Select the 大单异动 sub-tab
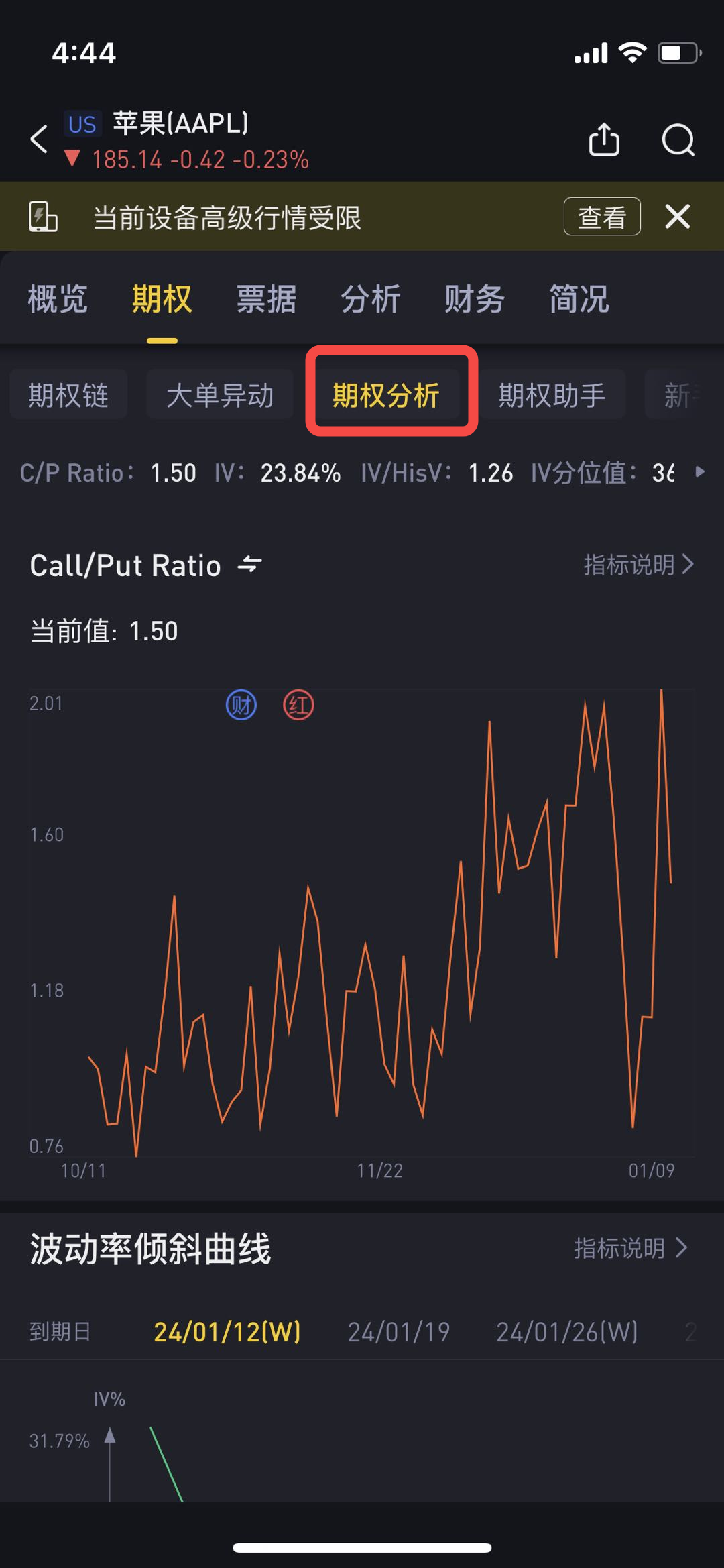The width and height of the screenshot is (724, 1568). [220, 395]
